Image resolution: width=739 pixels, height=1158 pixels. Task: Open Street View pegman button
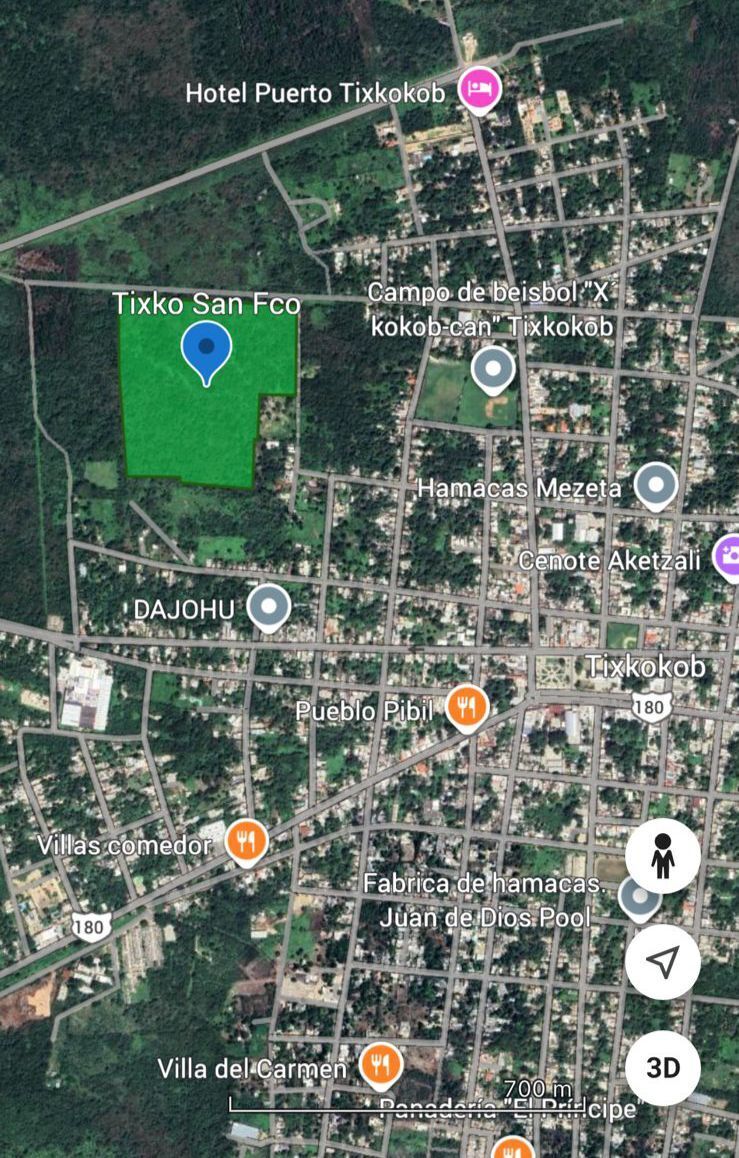[x=662, y=856]
